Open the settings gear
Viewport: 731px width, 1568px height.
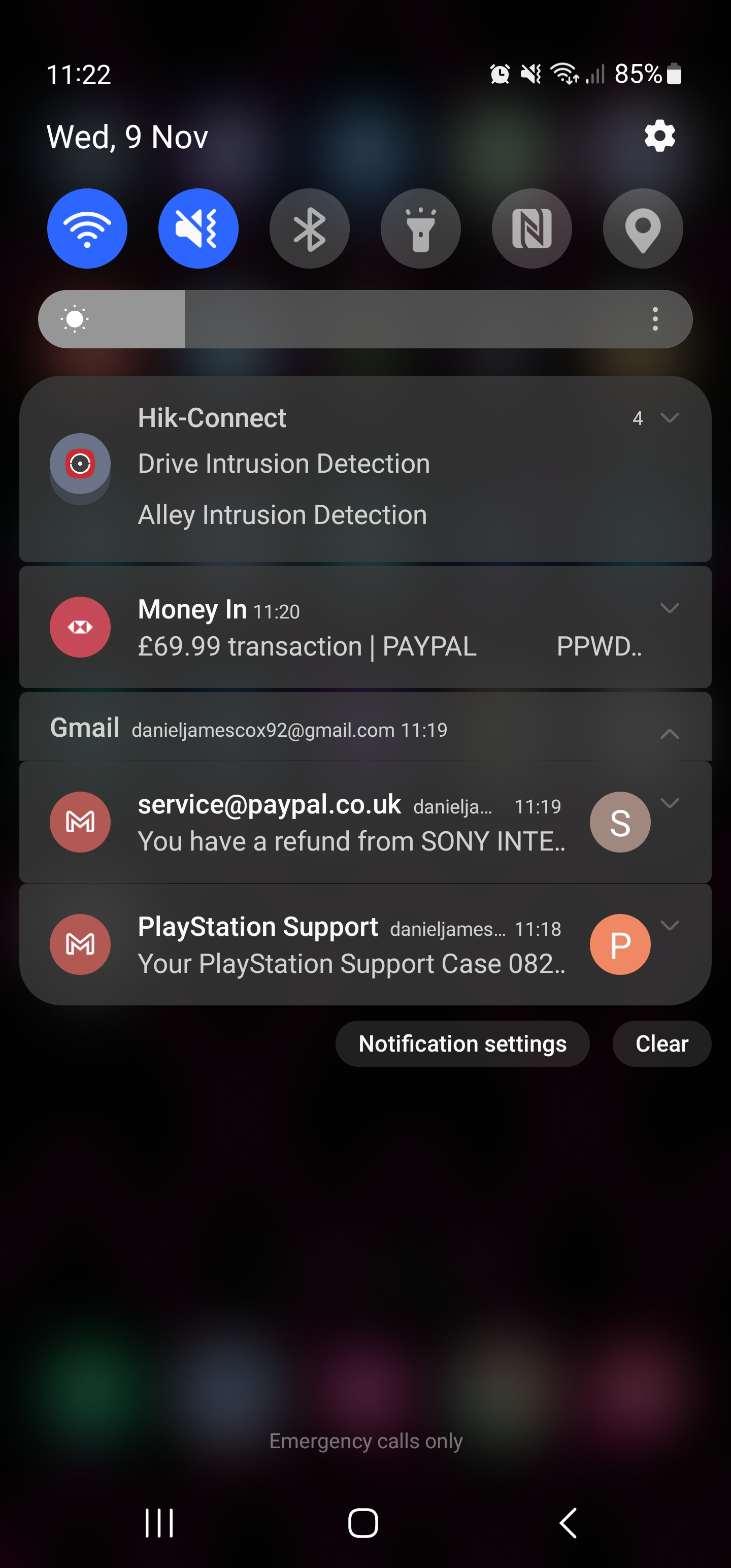[x=659, y=136]
